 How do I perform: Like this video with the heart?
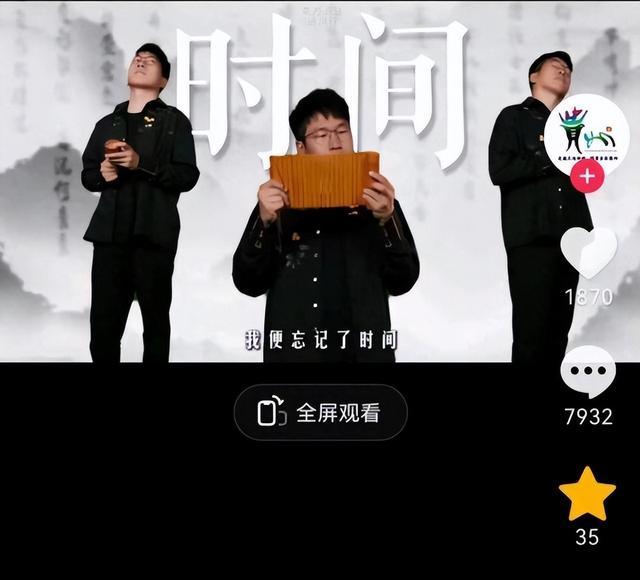[x=588, y=251]
